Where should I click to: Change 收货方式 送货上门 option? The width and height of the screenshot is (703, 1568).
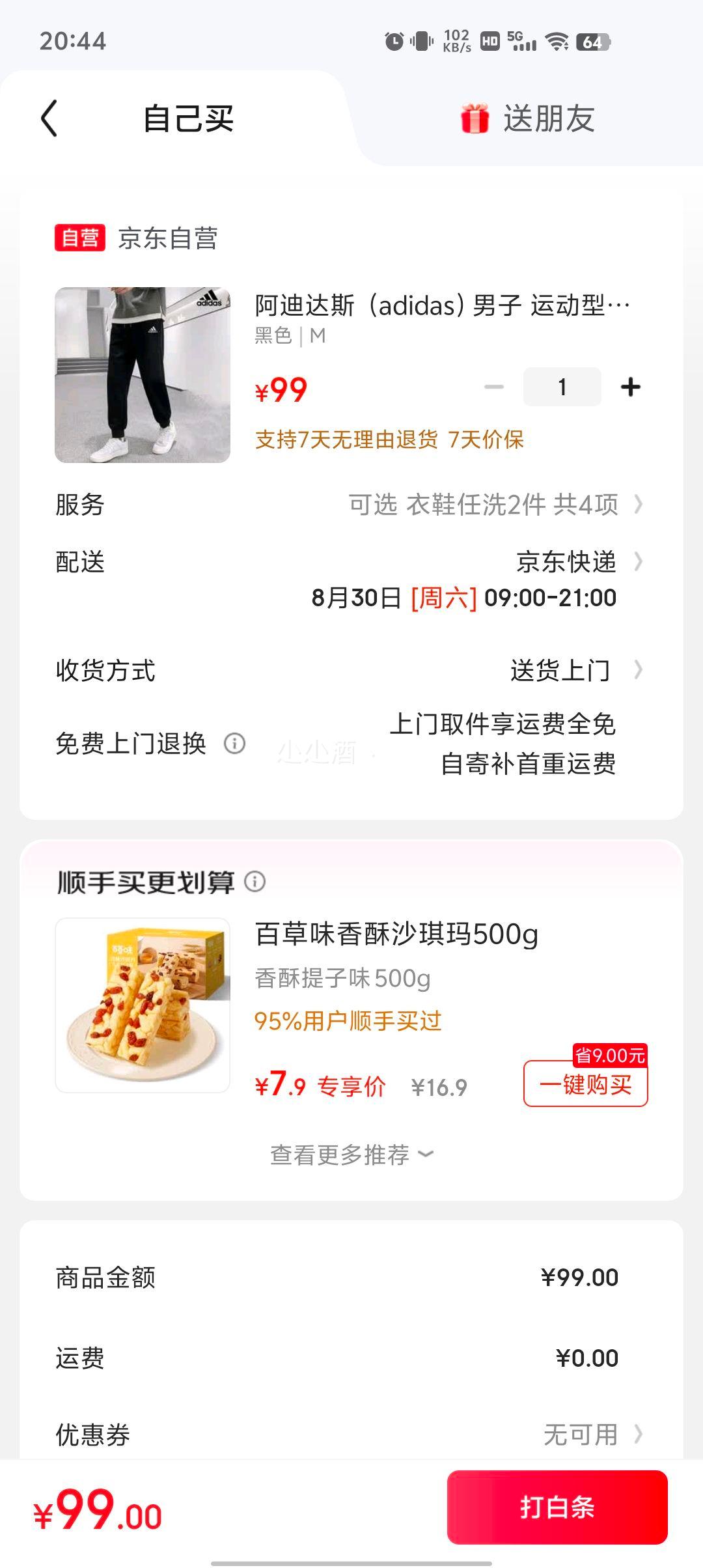(351, 670)
